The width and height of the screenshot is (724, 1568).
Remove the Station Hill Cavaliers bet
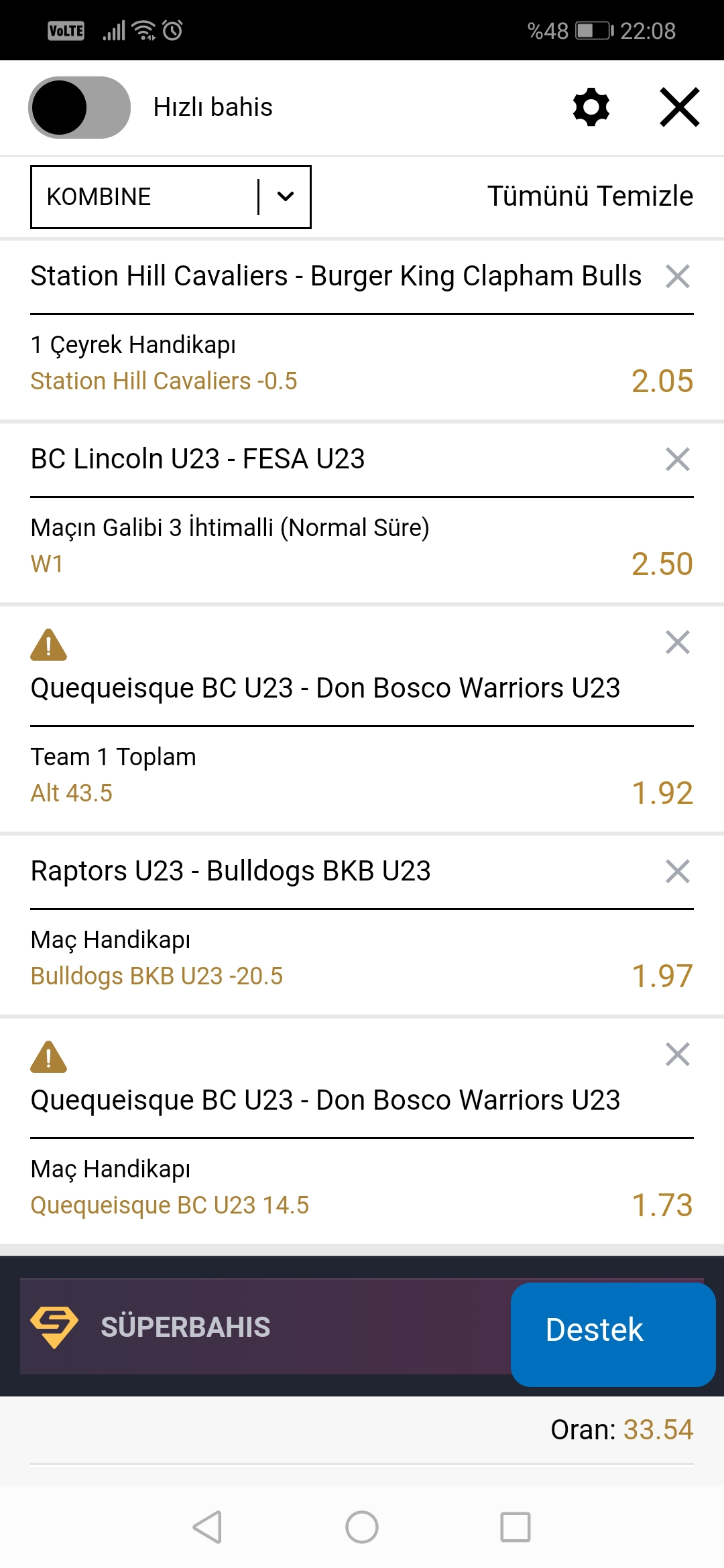coord(678,276)
